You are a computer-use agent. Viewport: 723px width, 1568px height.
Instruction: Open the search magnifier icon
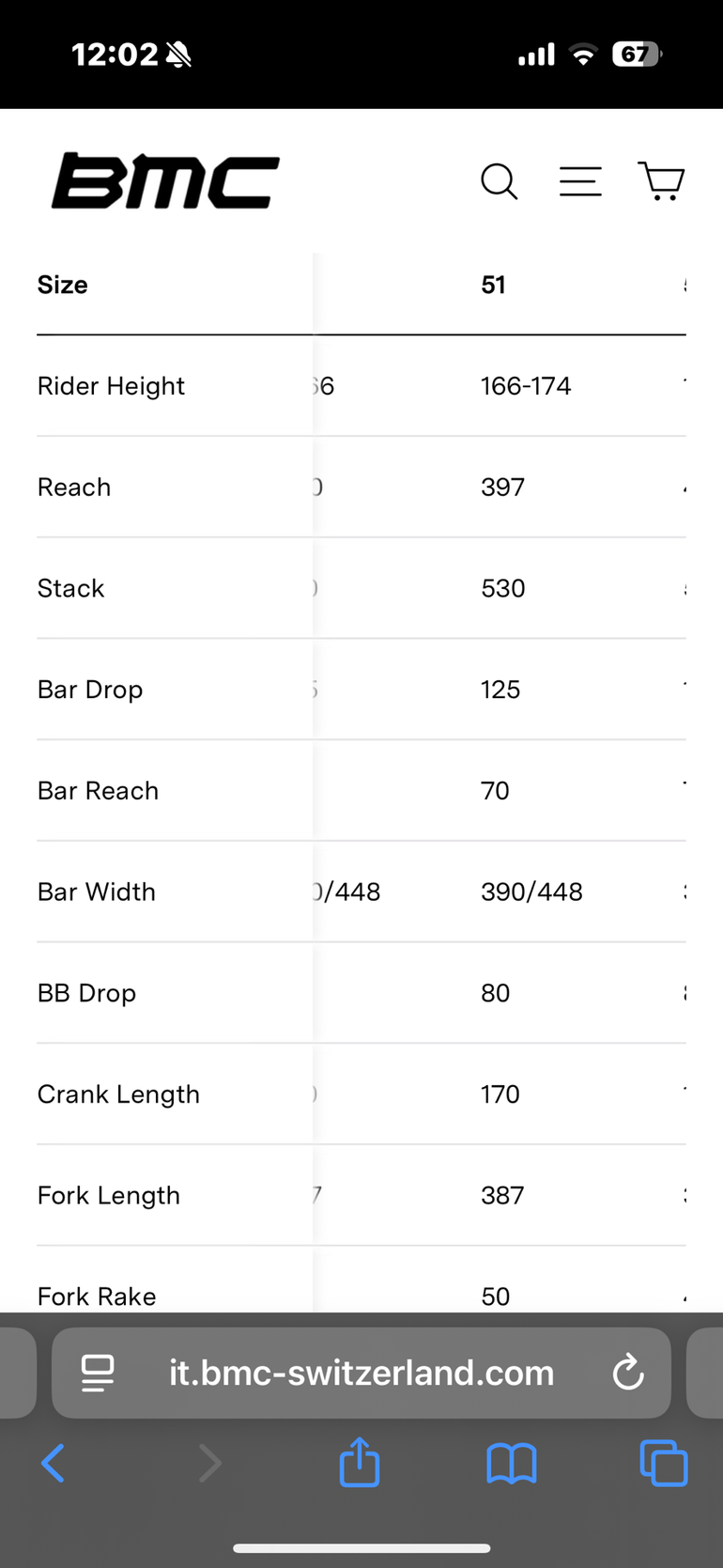(x=499, y=181)
